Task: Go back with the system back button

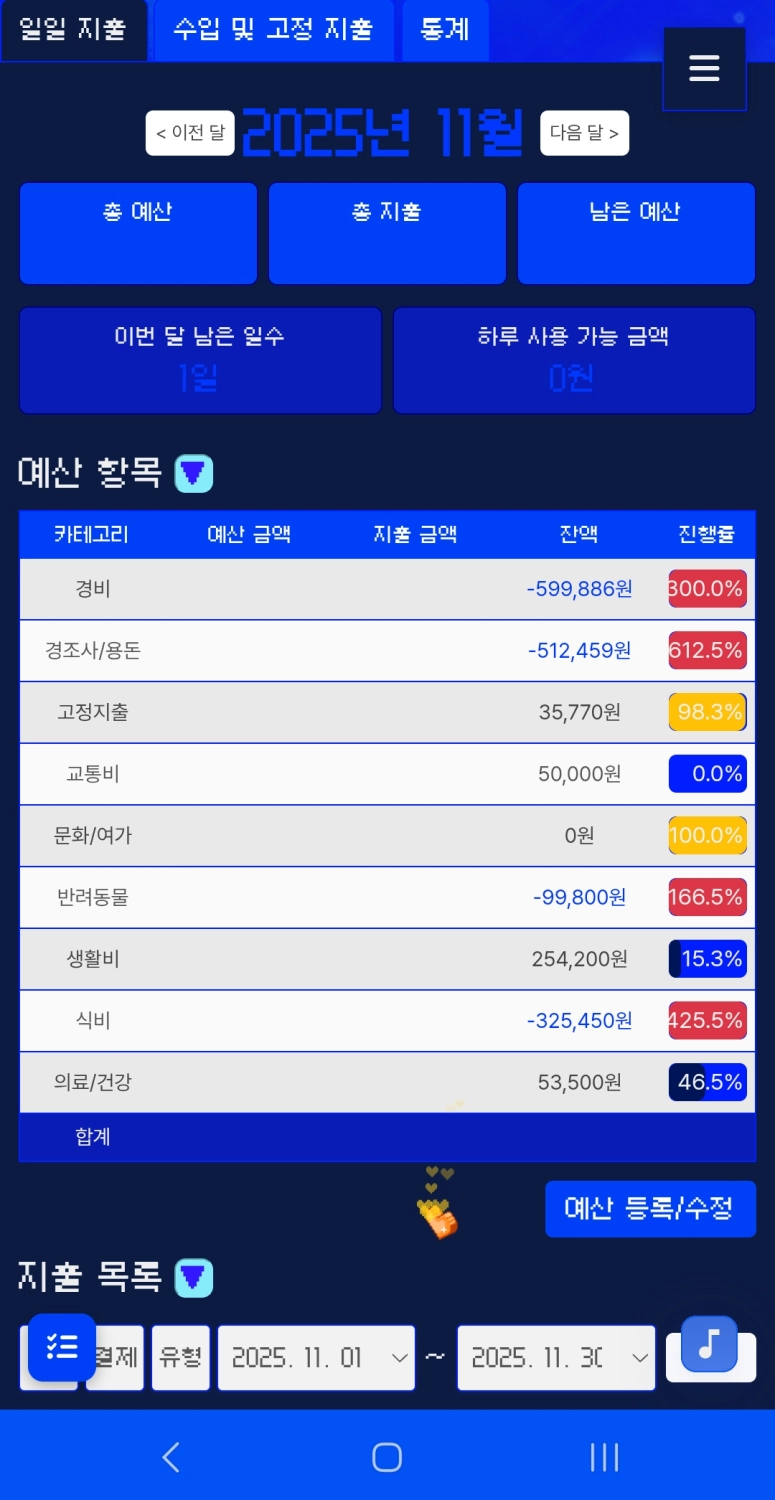Action: pyautogui.click(x=171, y=1457)
